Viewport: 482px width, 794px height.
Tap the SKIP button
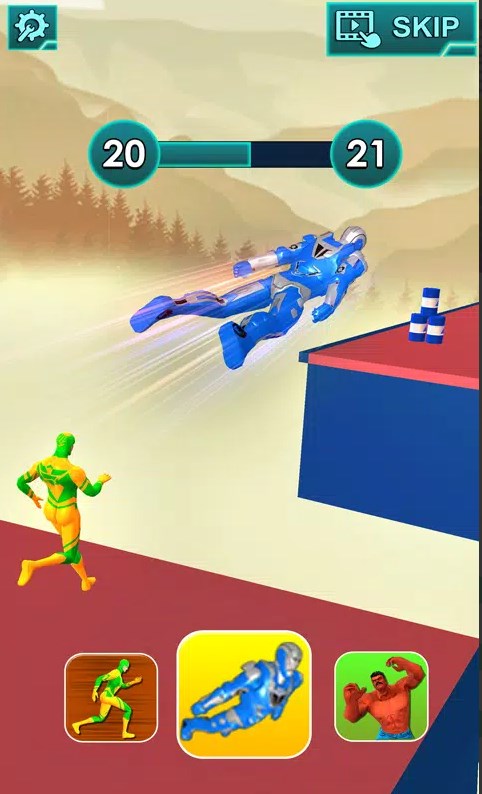(x=402, y=29)
